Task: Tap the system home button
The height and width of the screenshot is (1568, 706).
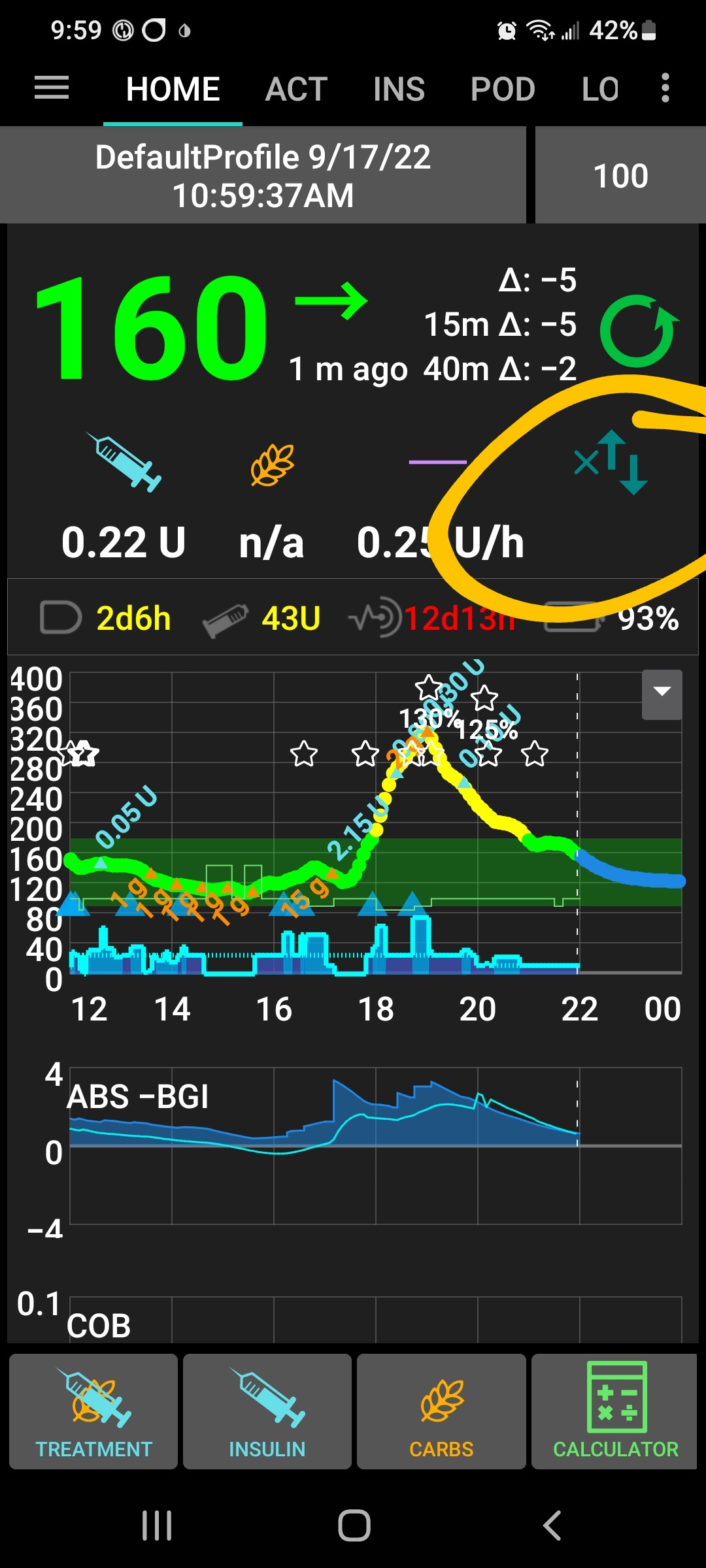Action: tap(354, 1526)
